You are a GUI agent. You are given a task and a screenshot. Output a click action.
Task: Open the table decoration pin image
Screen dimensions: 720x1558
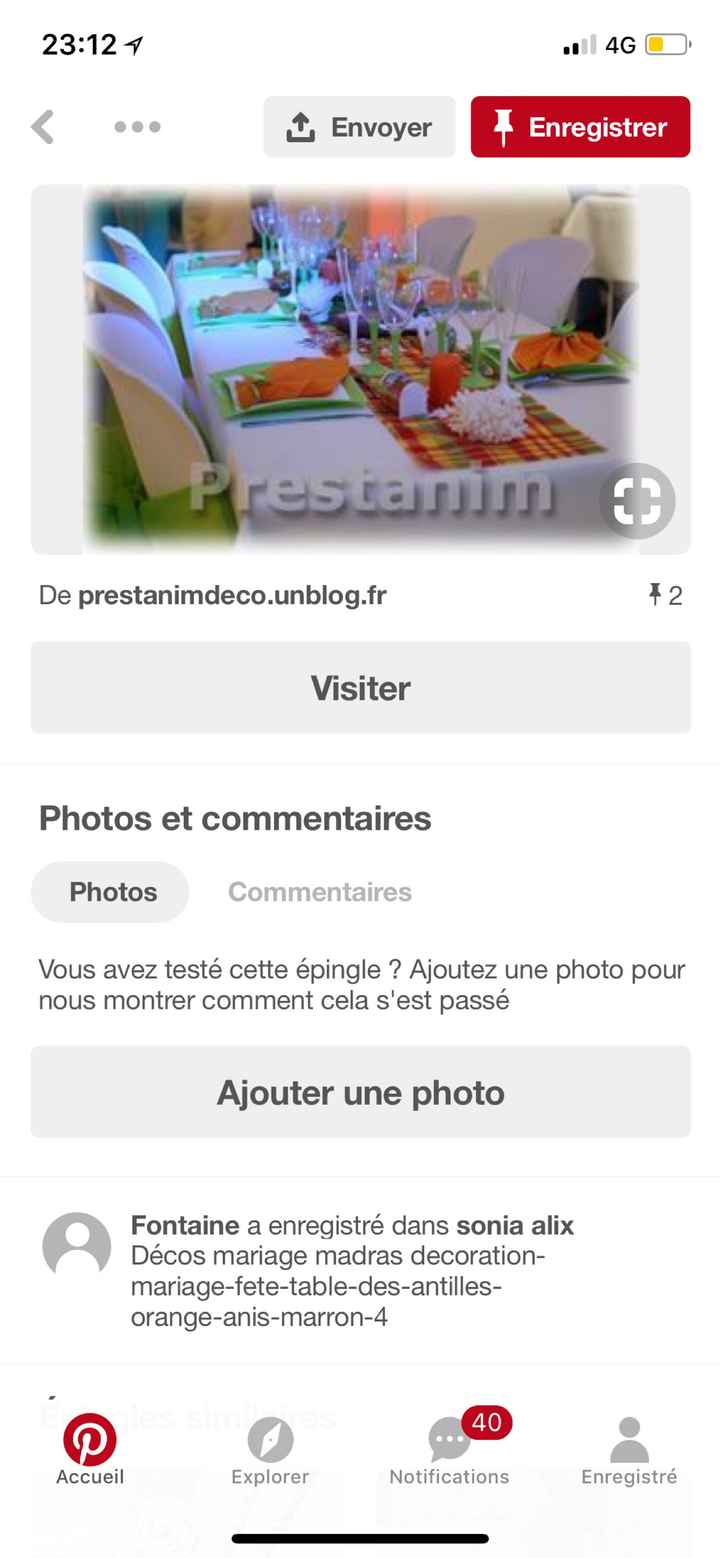360,369
